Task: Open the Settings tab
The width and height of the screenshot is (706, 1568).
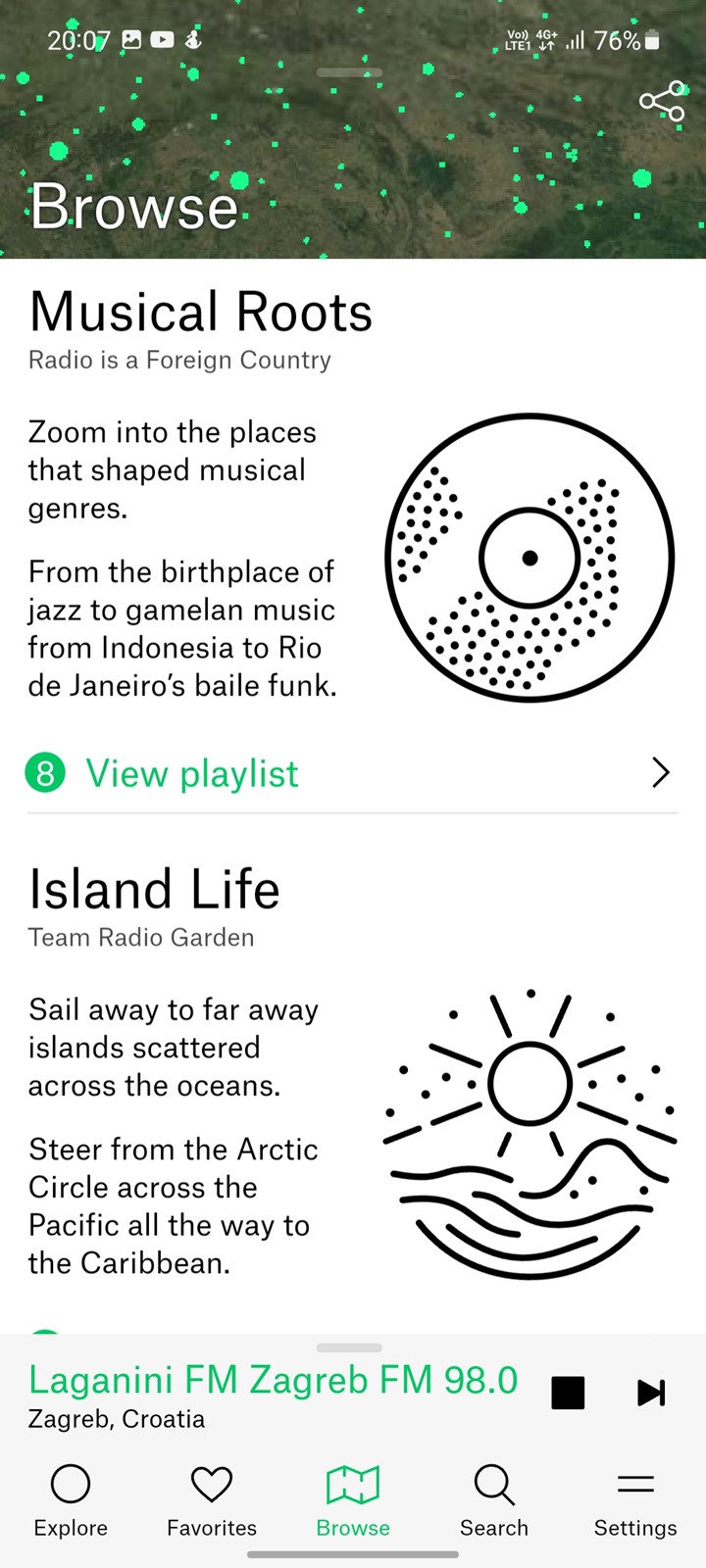Action: tap(635, 1499)
